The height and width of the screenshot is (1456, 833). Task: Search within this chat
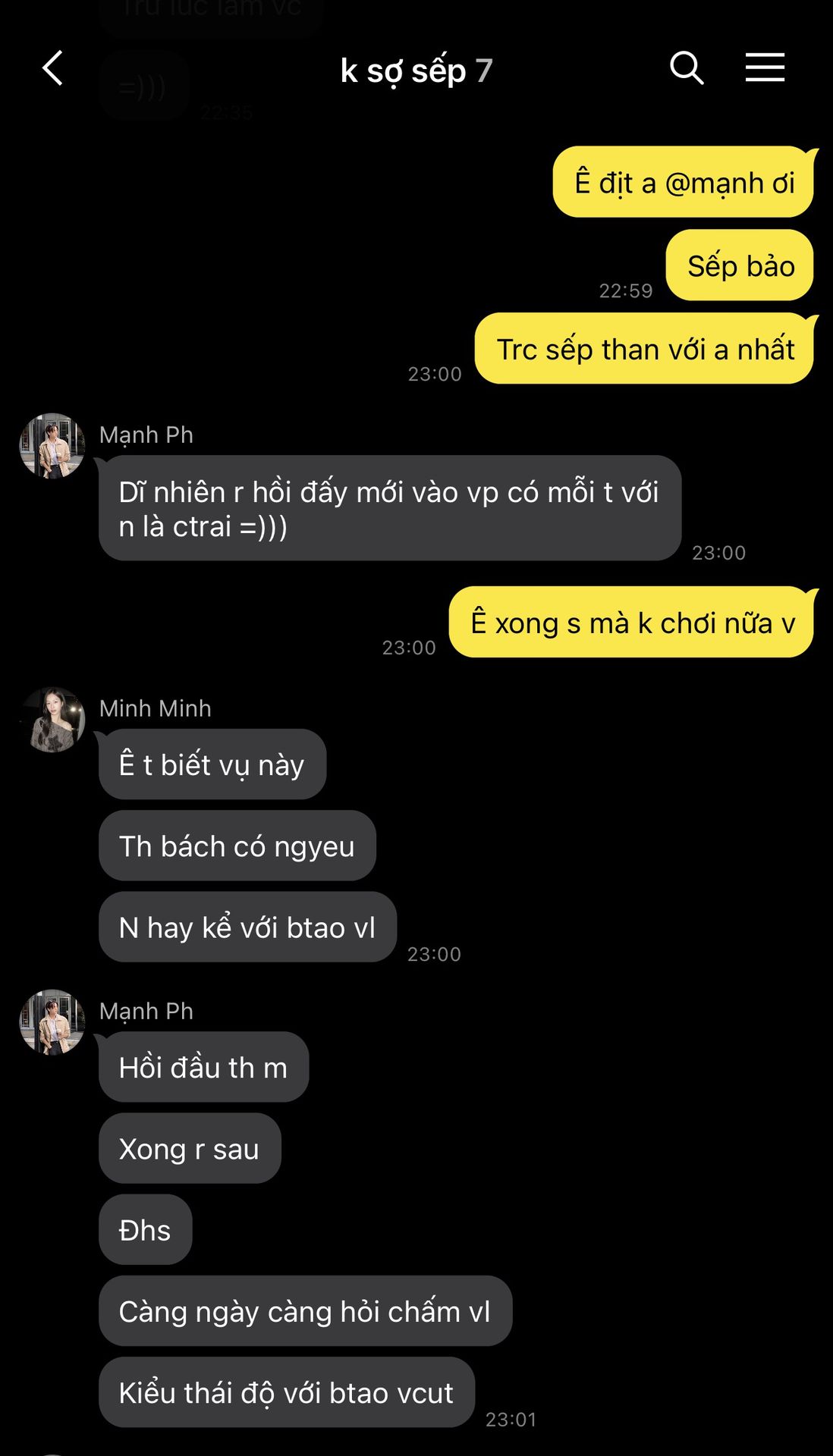(687, 68)
